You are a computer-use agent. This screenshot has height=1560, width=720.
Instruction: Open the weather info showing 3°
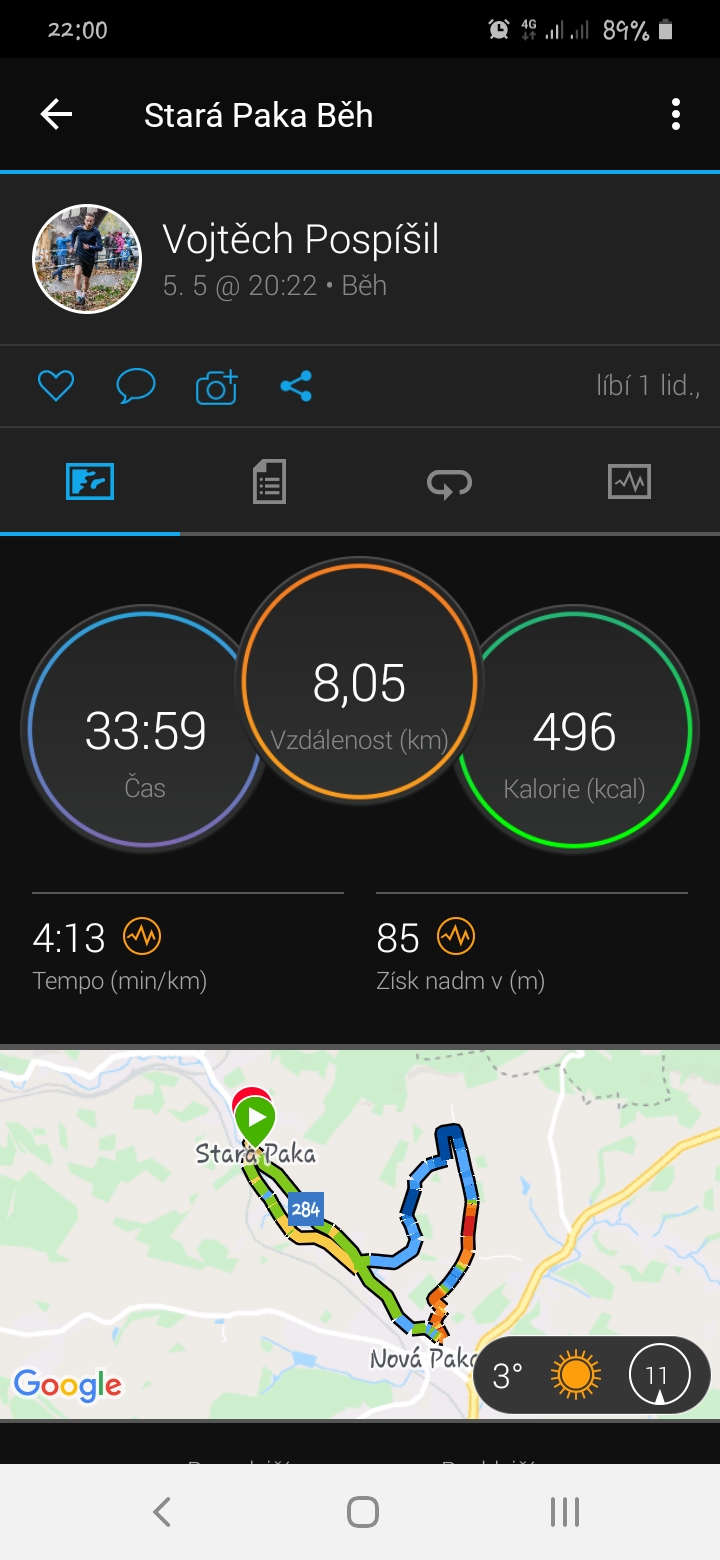592,1376
